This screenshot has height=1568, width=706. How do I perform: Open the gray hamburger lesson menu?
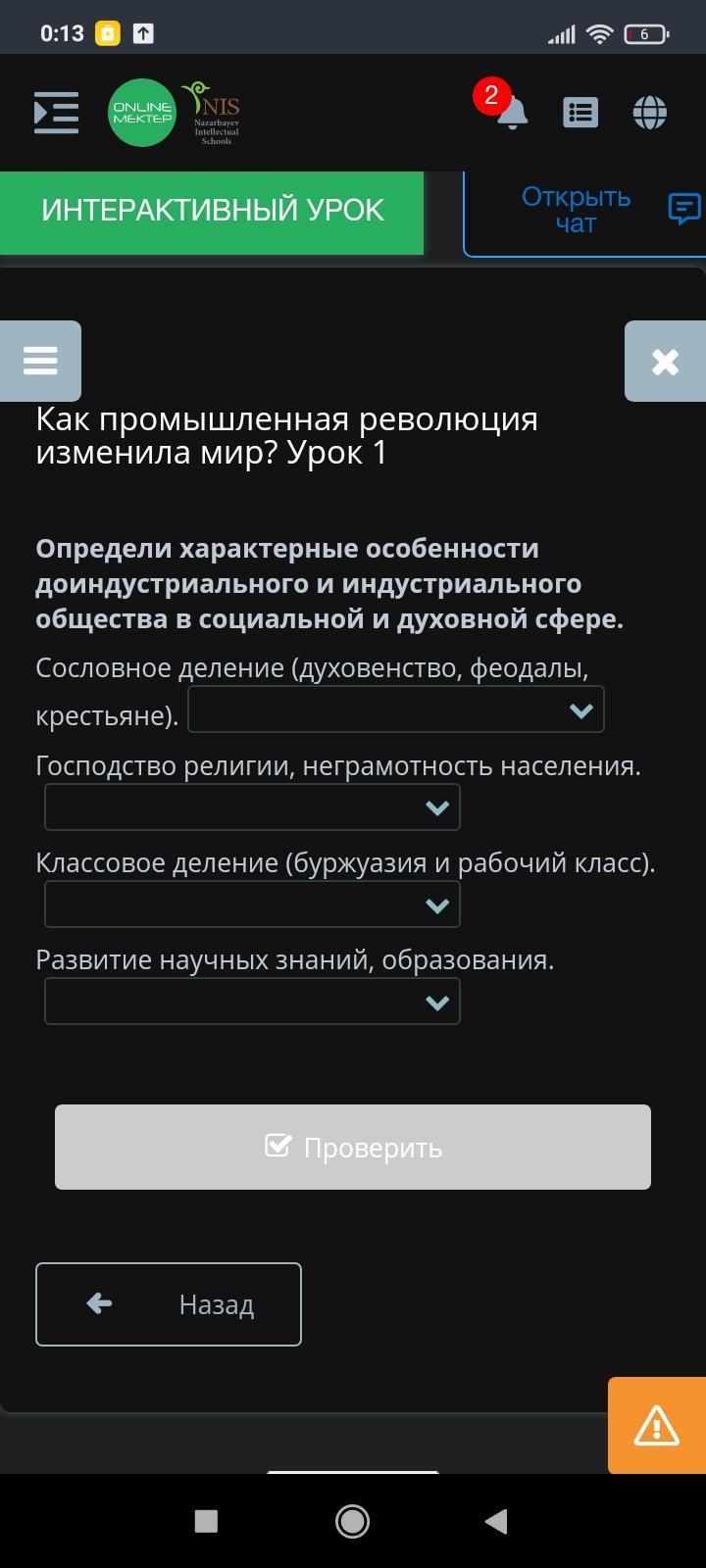tap(40, 361)
